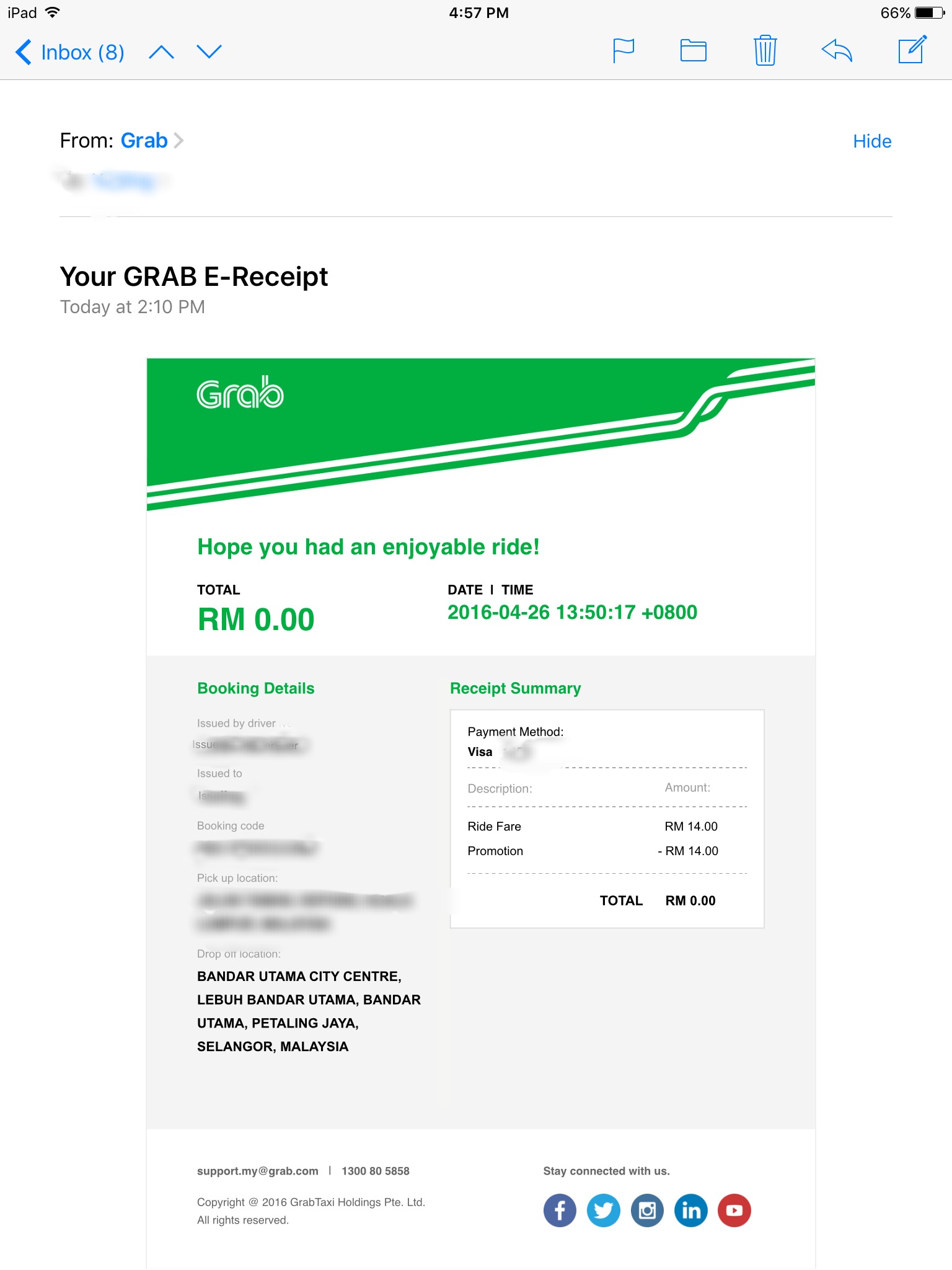
Task: Open the sender Grab's contact details
Action: tap(144, 141)
